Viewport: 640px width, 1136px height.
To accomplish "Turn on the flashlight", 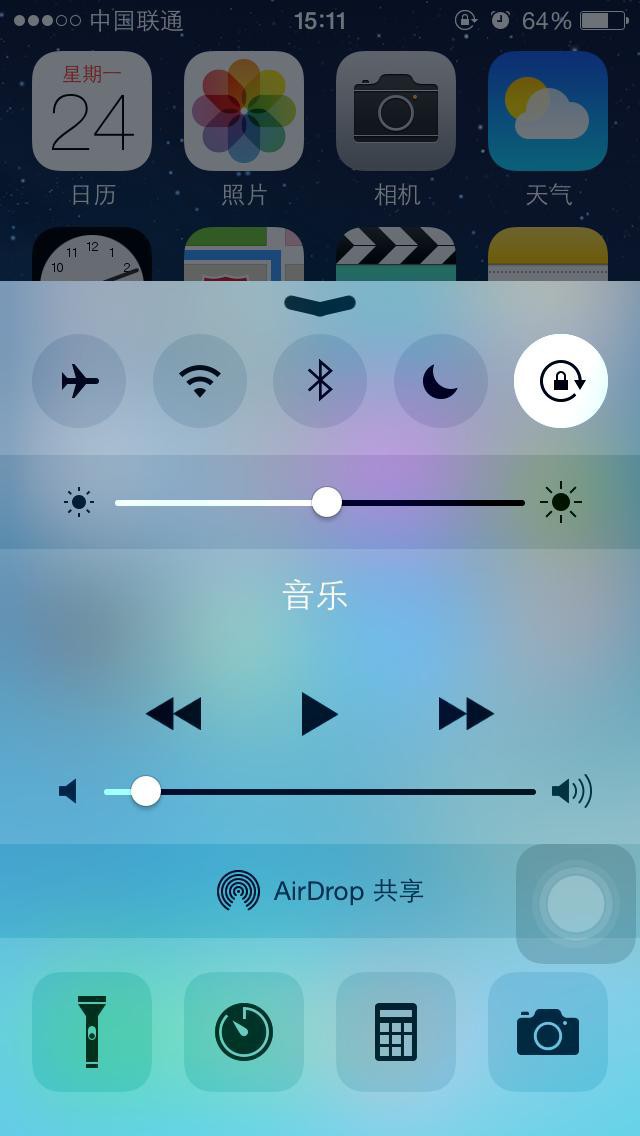I will [x=92, y=1032].
